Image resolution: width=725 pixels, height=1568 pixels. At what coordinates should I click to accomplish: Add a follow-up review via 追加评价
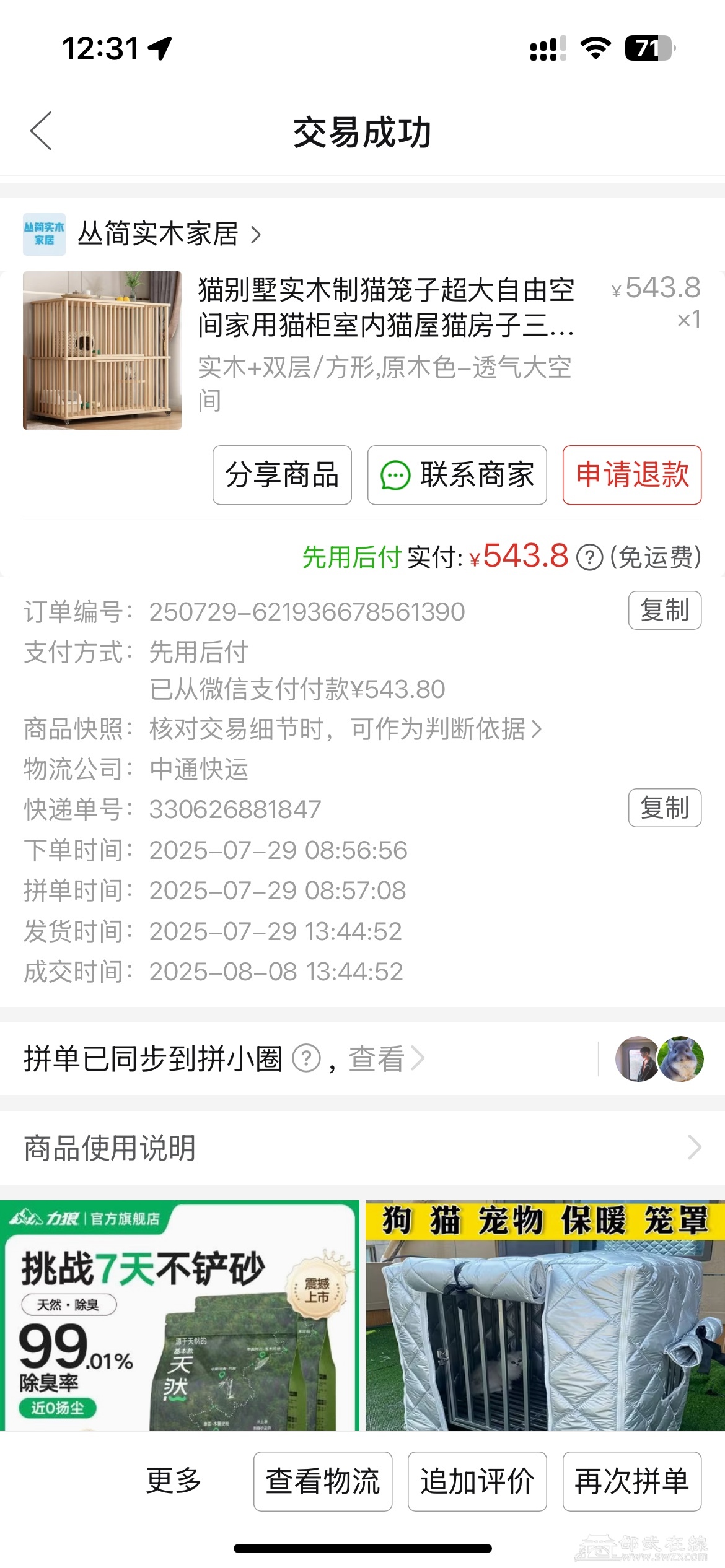coord(477,1482)
